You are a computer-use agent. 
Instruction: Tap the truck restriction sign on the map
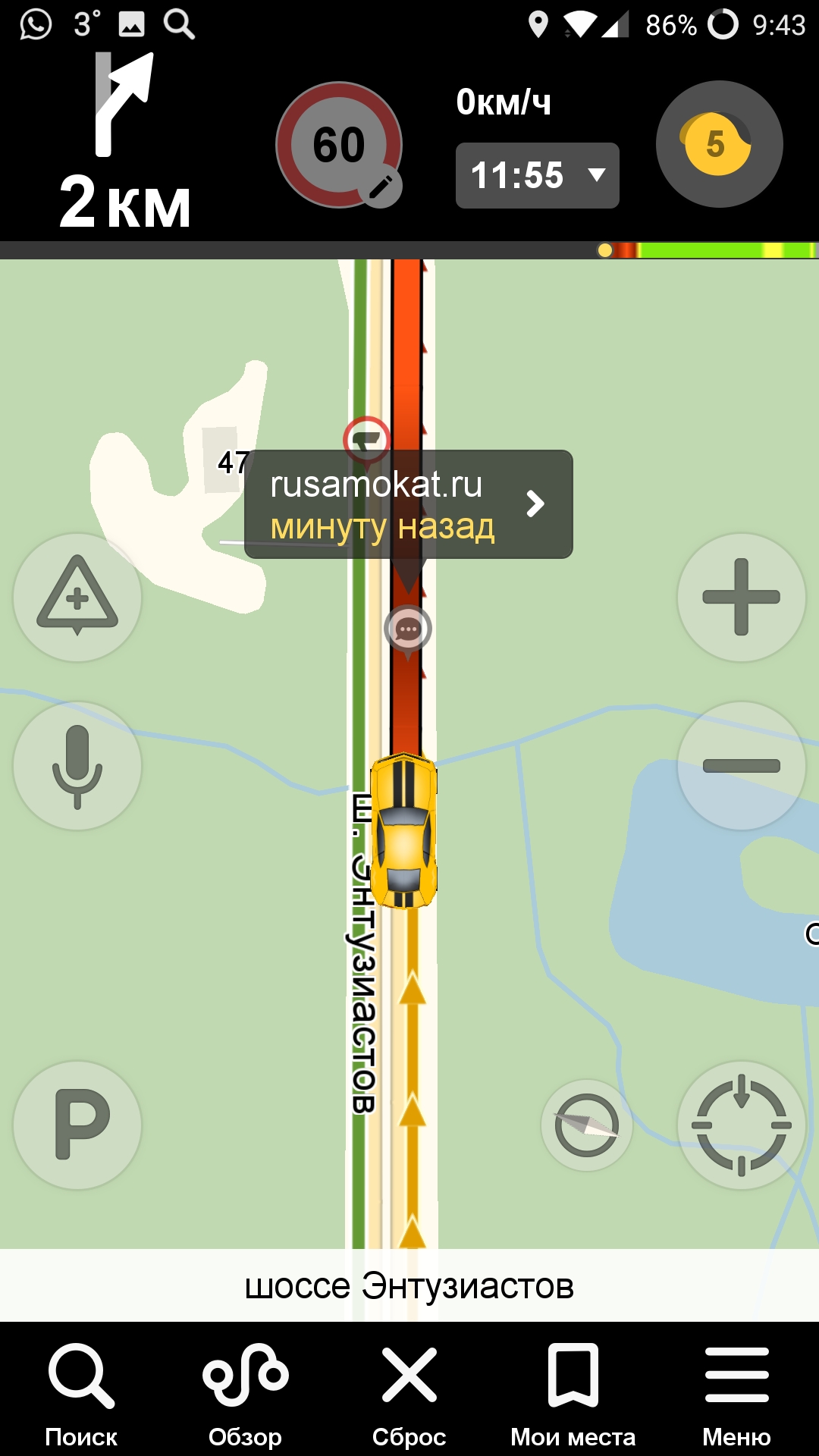(367, 438)
